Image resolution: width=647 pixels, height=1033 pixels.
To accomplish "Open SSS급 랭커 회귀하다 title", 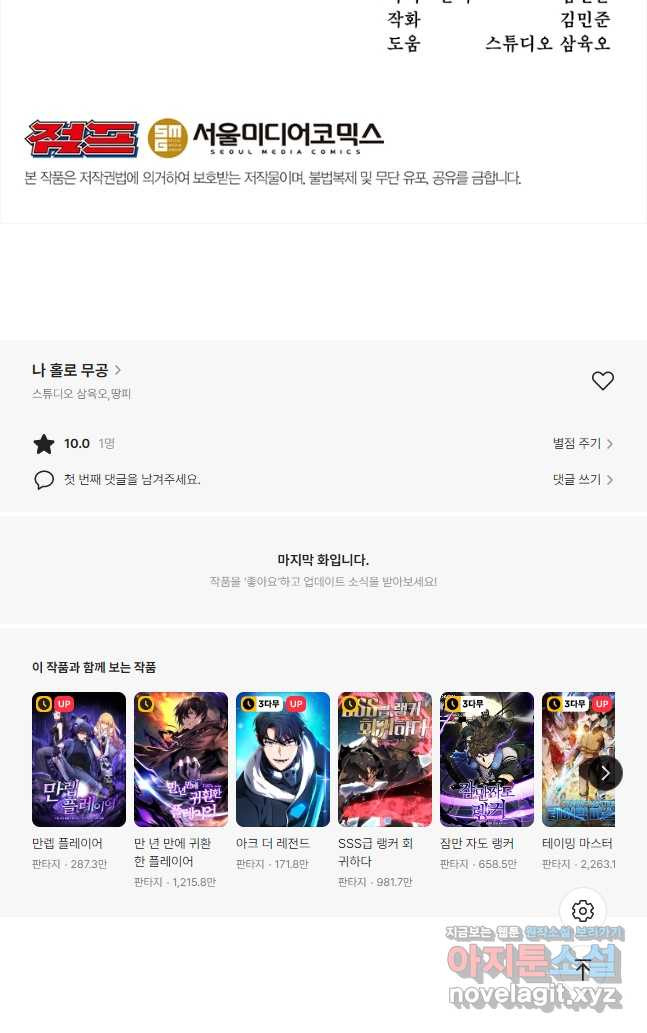I will [385, 759].
